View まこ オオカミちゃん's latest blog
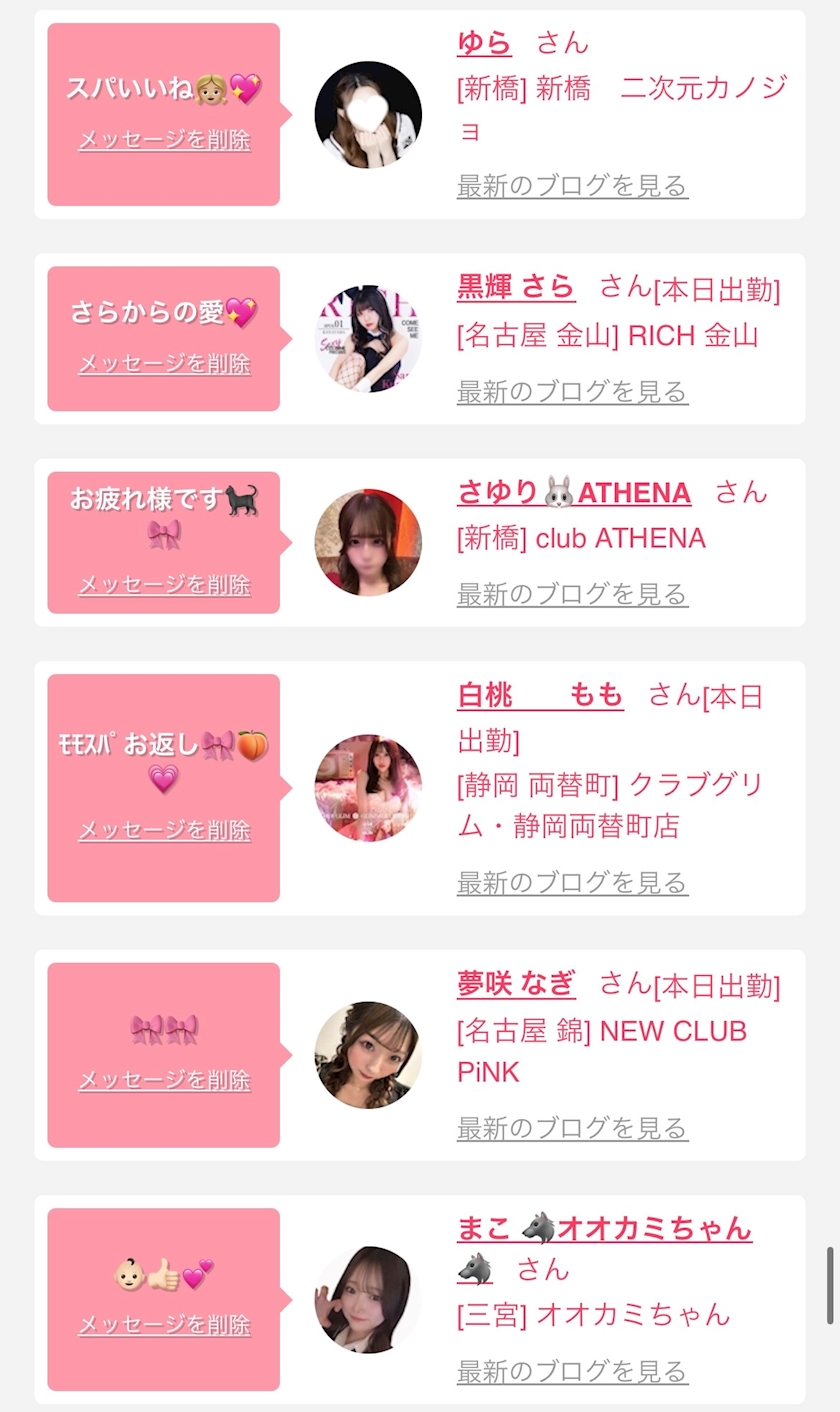Image resolution: width=840 pixels, height=1412 pixels. click(572, 1372)
